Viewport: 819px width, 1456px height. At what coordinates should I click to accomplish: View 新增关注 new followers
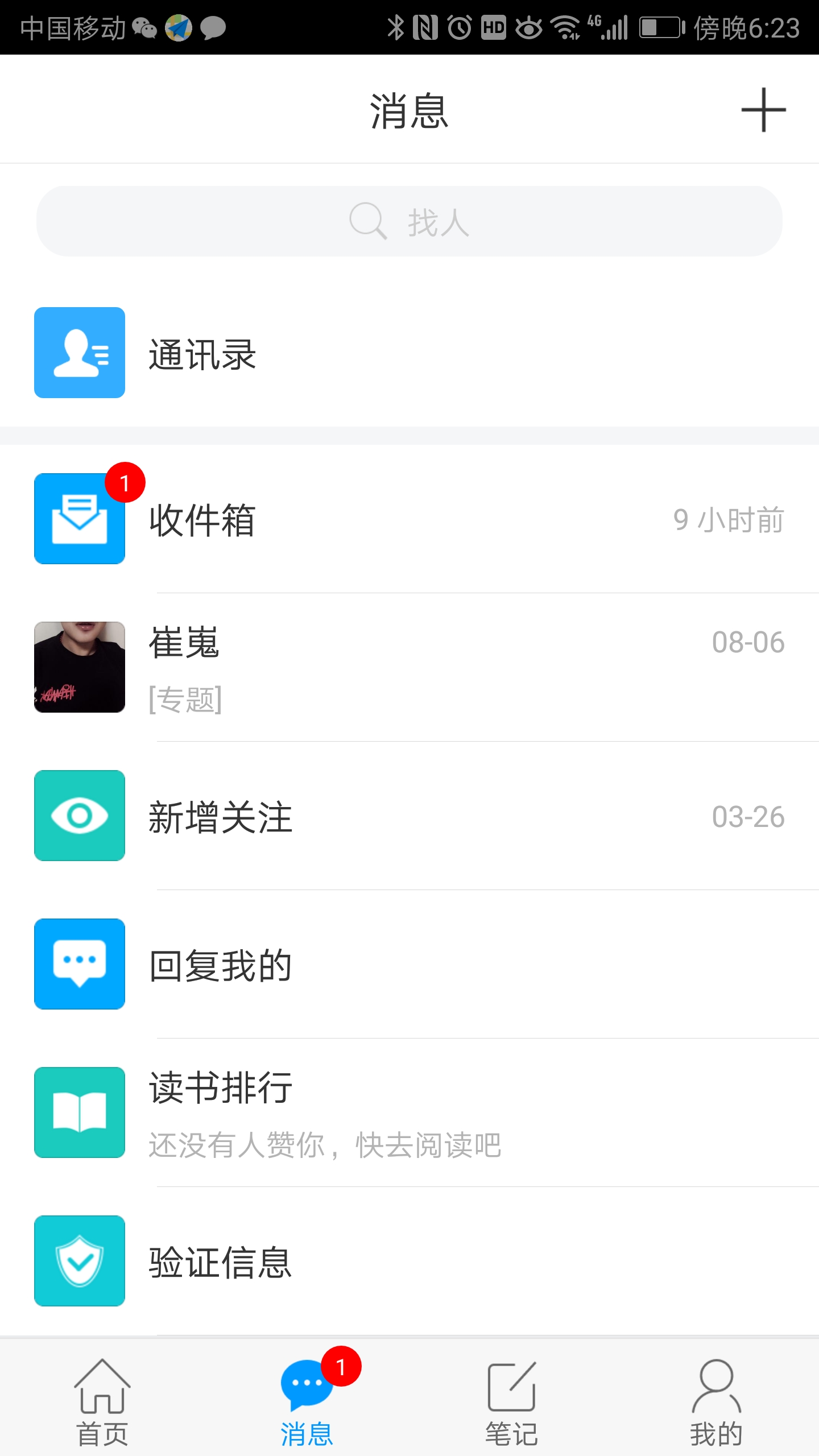[x=409, y=816]
